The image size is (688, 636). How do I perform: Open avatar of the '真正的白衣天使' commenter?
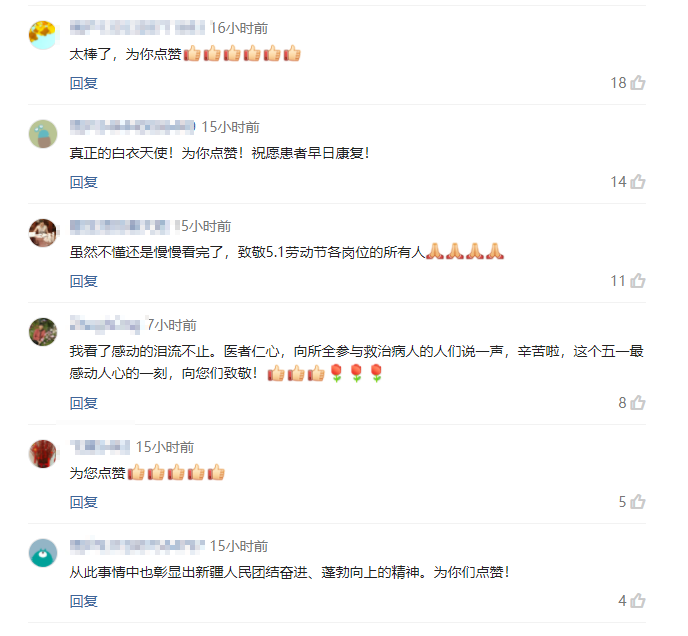tap(43, 134)
